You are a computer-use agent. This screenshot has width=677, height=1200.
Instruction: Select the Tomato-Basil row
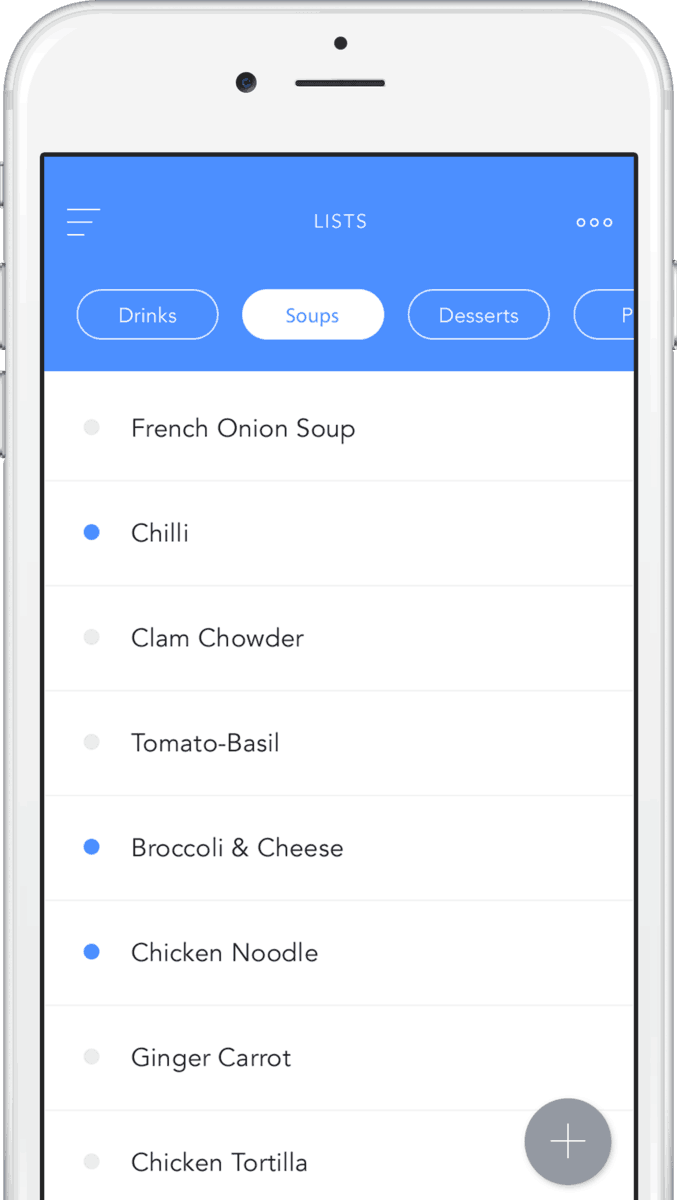205,743
